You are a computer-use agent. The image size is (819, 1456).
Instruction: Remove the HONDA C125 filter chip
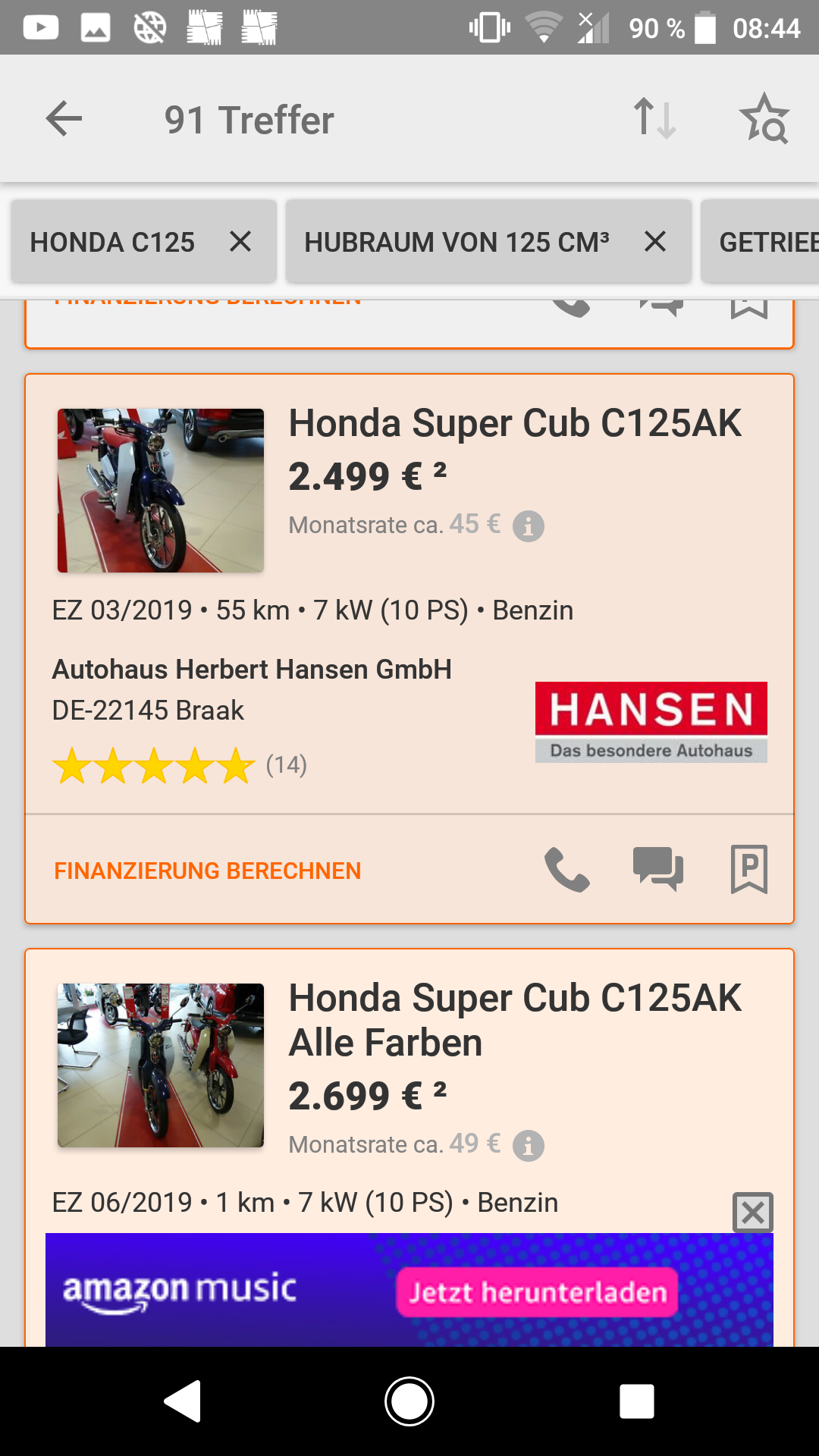(x=240, y=242)
